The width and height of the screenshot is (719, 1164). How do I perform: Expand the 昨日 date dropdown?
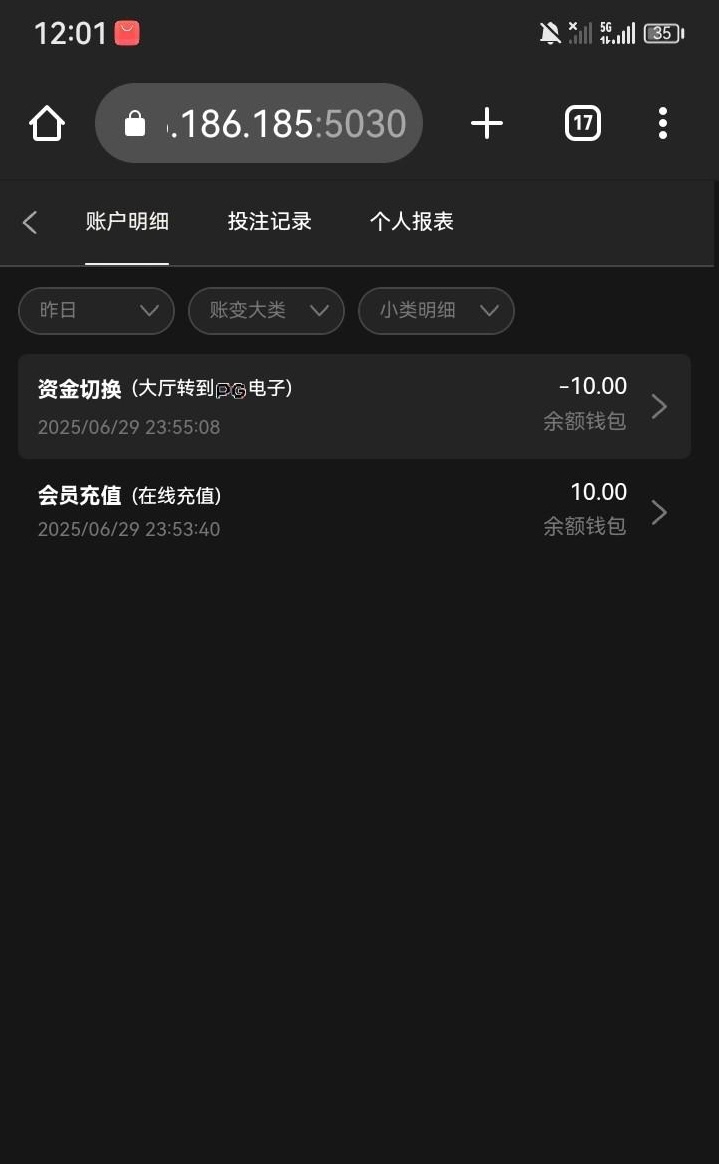[x=96, y=310]
